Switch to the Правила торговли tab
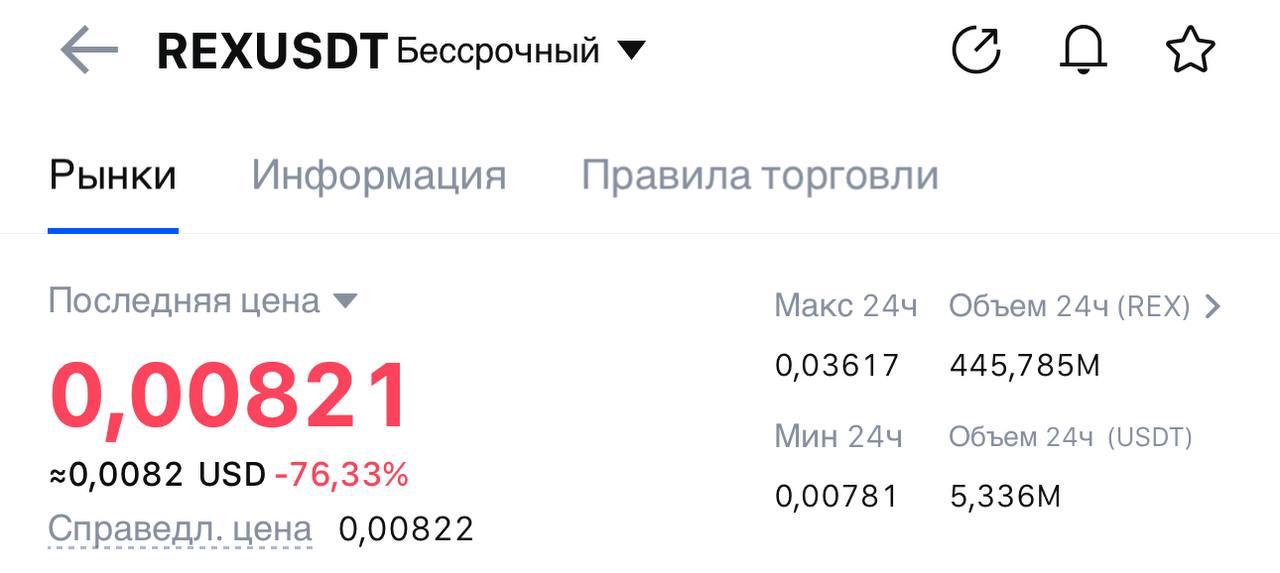The height and width of the screenshot is (573, 1280). tap(759, 176)
